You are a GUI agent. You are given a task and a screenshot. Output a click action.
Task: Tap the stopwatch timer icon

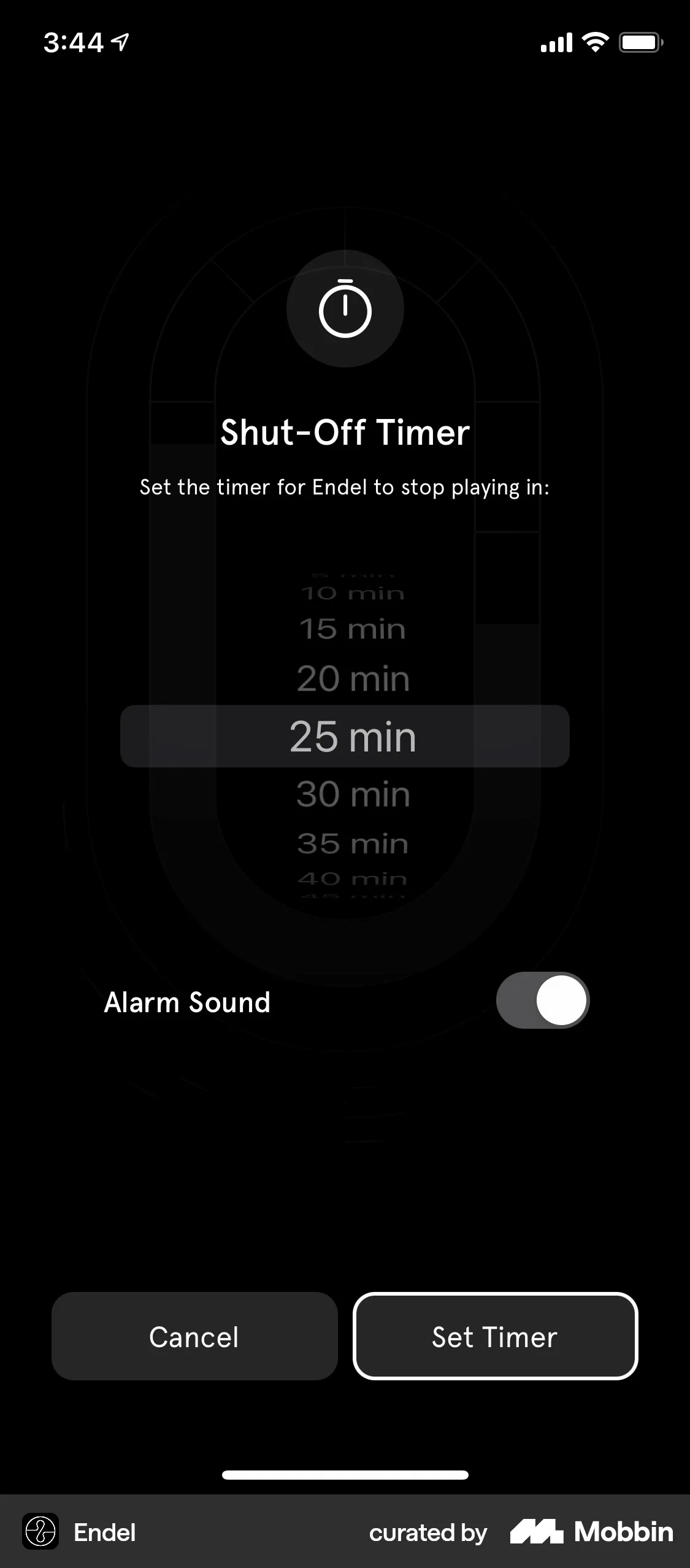(x=345, y=310)
